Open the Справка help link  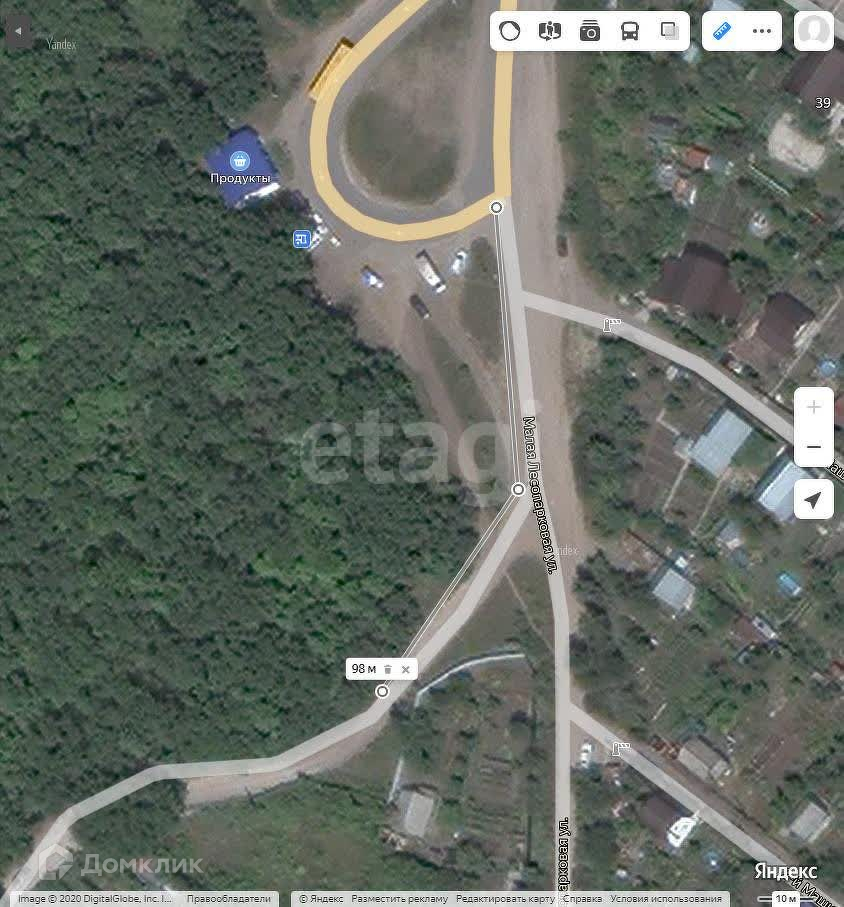[x=582, y=899]
